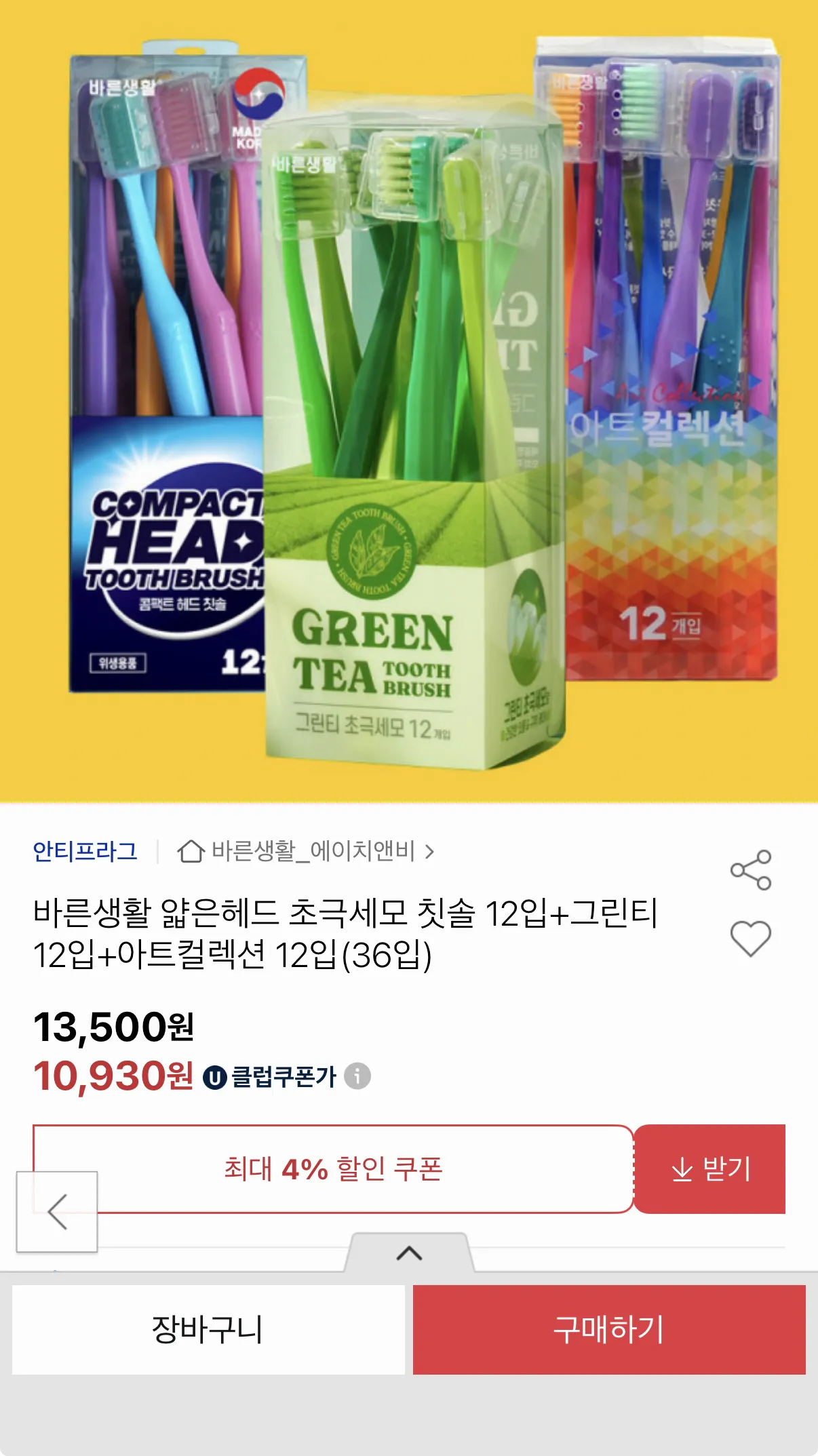This screenshot has width=818, height=1456.
Task: View the toothbrush product image
Action: (409, 400)
